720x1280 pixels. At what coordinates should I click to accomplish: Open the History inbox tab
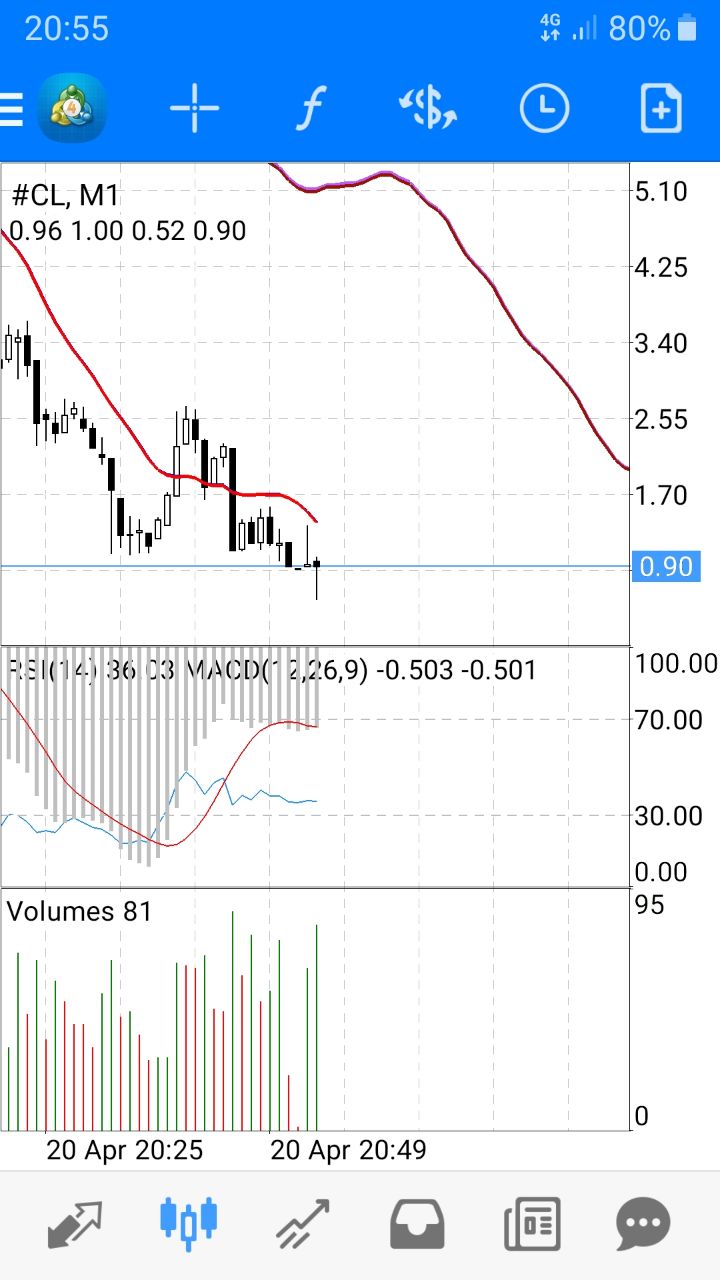point(417,1223)
